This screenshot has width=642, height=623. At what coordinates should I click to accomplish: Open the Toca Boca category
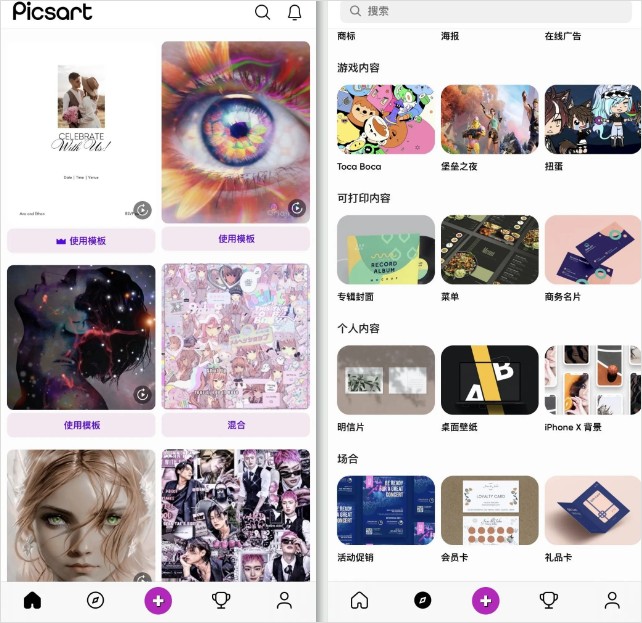pos(386,119)
